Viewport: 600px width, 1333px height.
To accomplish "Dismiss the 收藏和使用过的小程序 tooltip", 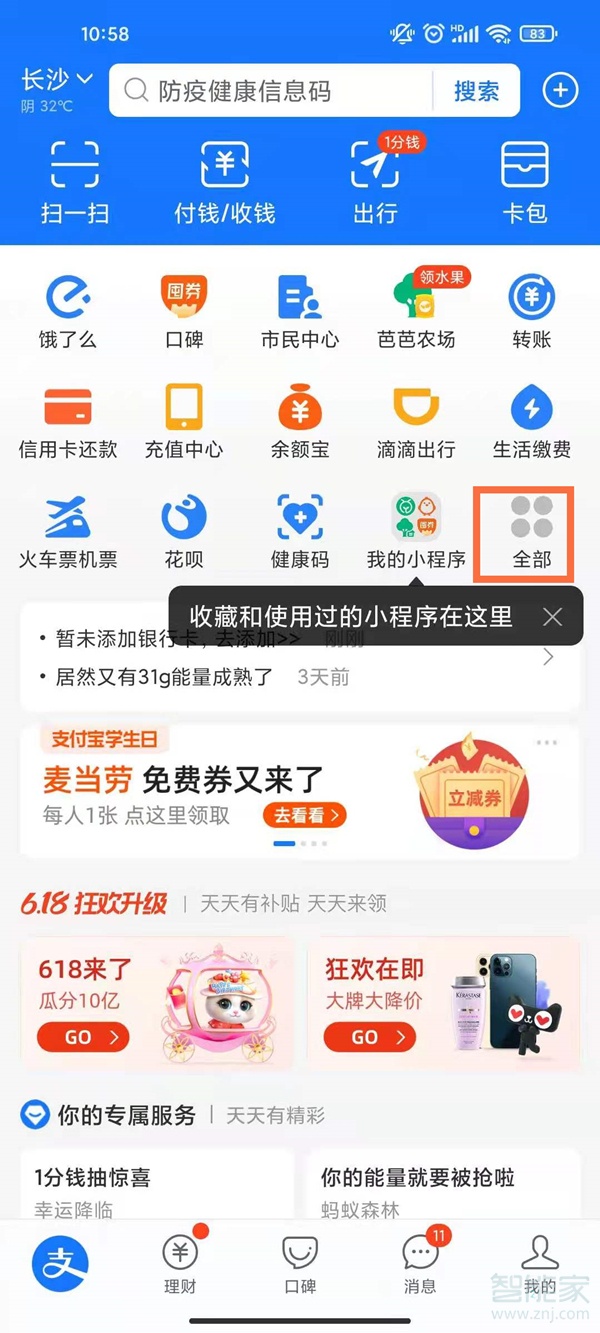I will [553, 617].
